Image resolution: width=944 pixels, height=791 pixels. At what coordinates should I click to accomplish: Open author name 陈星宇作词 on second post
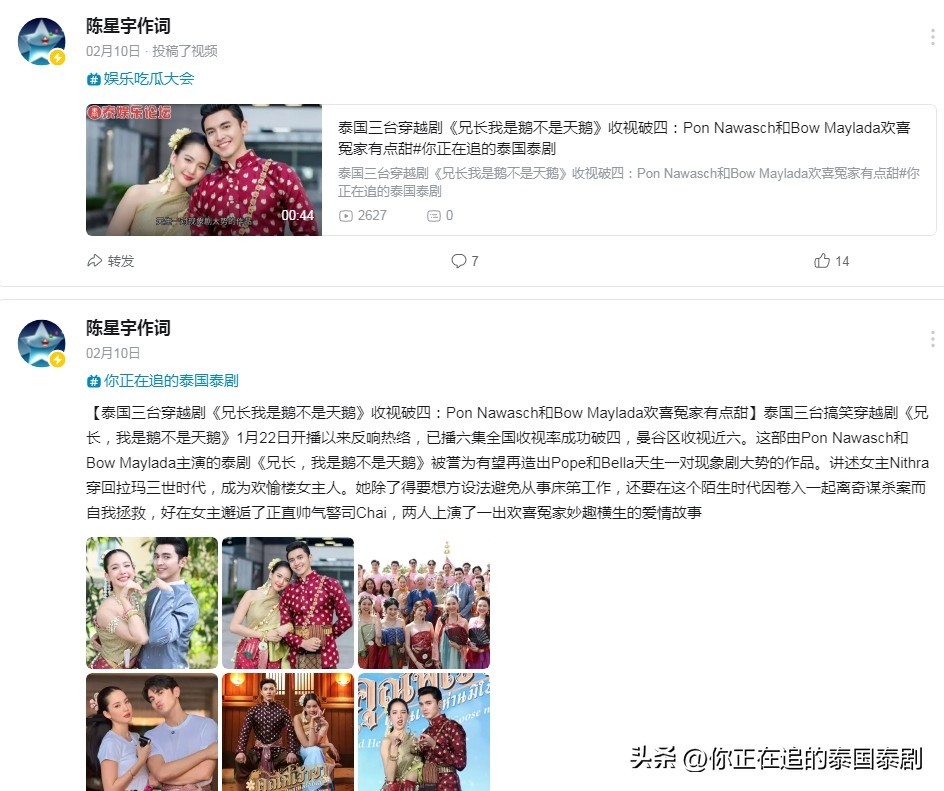point(128,328)
